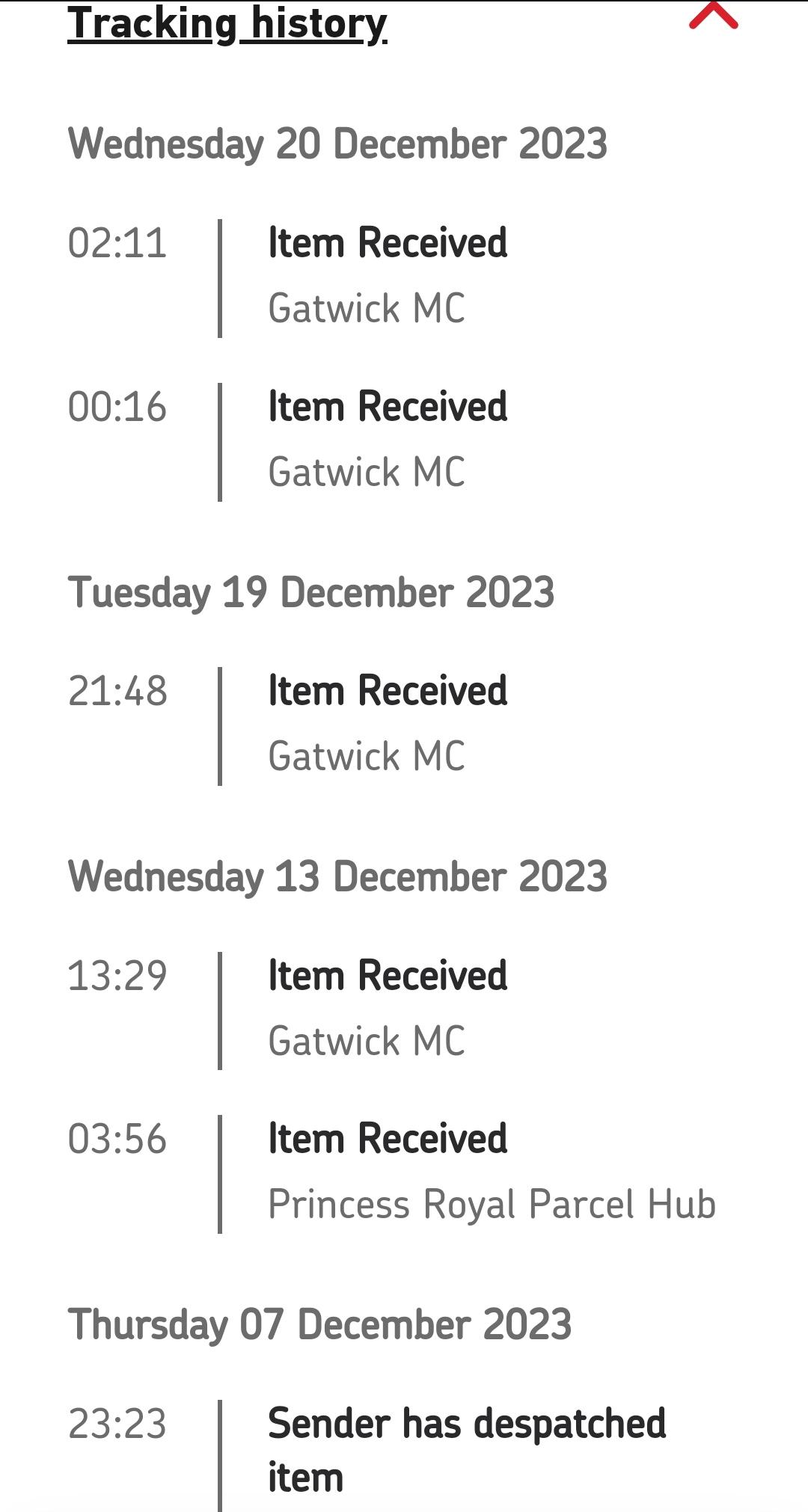Click the timeline bar beside 02:11 event
The width and height of the screenshot is (808, 1512).
point(220,277)
